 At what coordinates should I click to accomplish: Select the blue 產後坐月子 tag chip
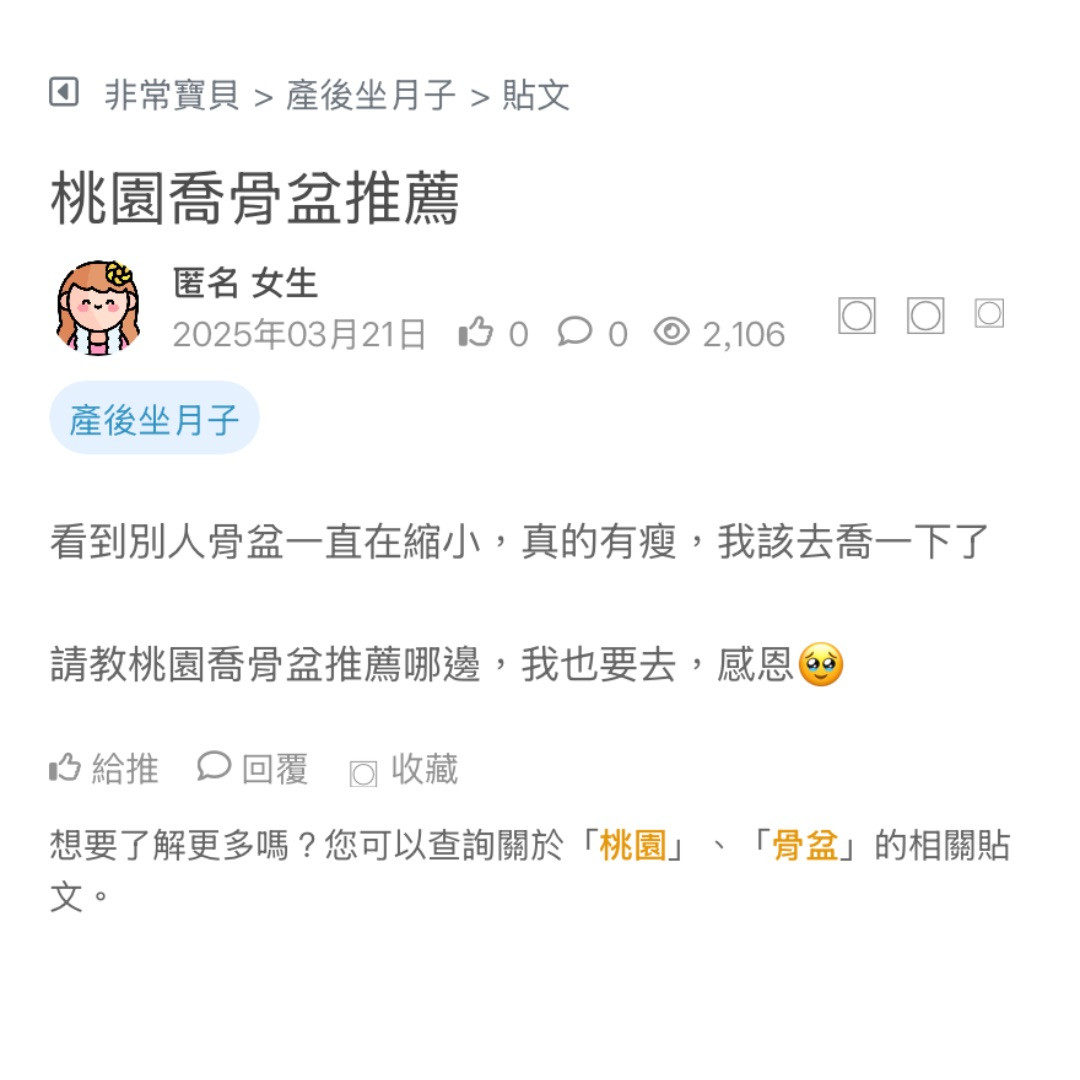coord(154,419)
